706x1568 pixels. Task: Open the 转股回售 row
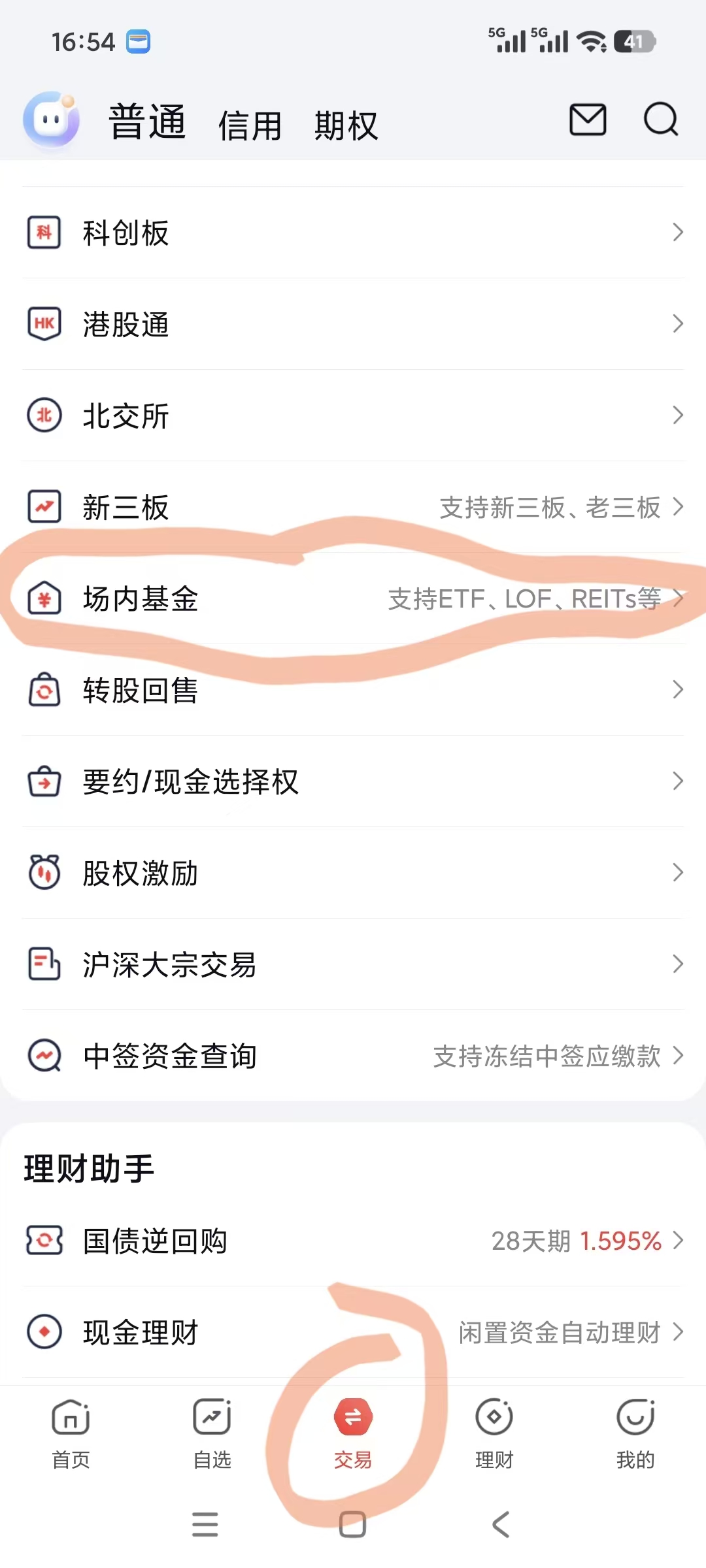point(353,690)
